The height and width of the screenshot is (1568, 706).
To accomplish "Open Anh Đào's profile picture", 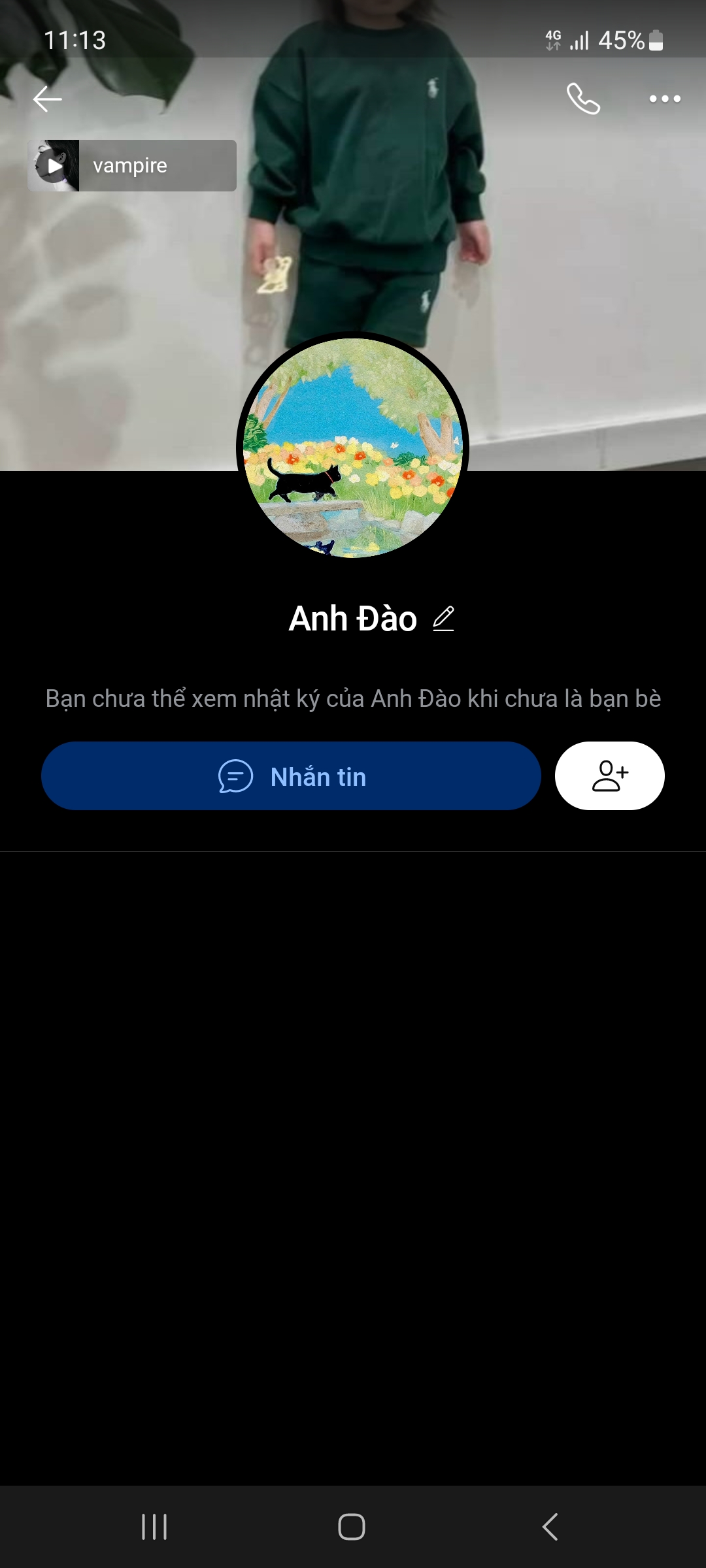I will coord(352,447).
